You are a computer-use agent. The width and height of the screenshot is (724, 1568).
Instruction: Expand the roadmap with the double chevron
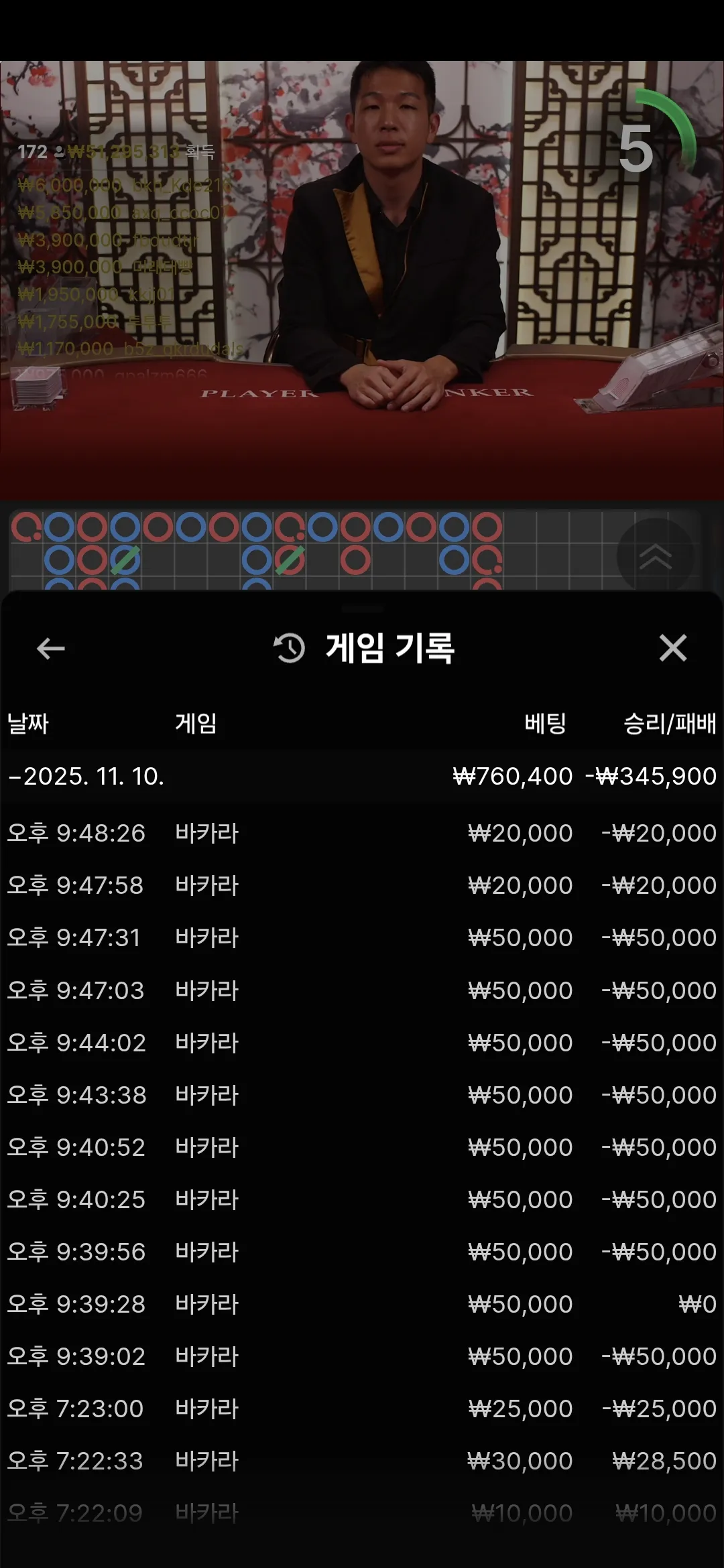click(655, 556)
